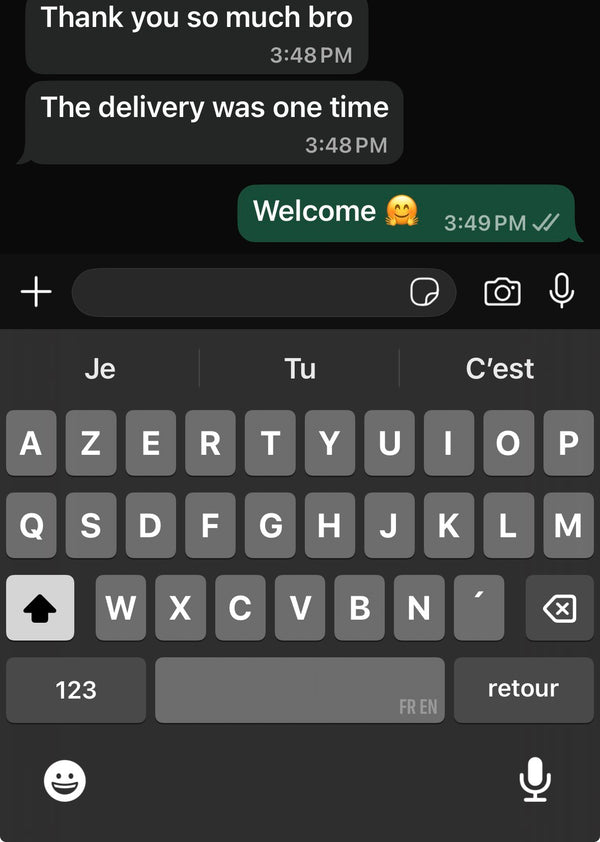Viewport: 600px width, 842px height.
Task: Tap the retour key
Action: [522, 690]
